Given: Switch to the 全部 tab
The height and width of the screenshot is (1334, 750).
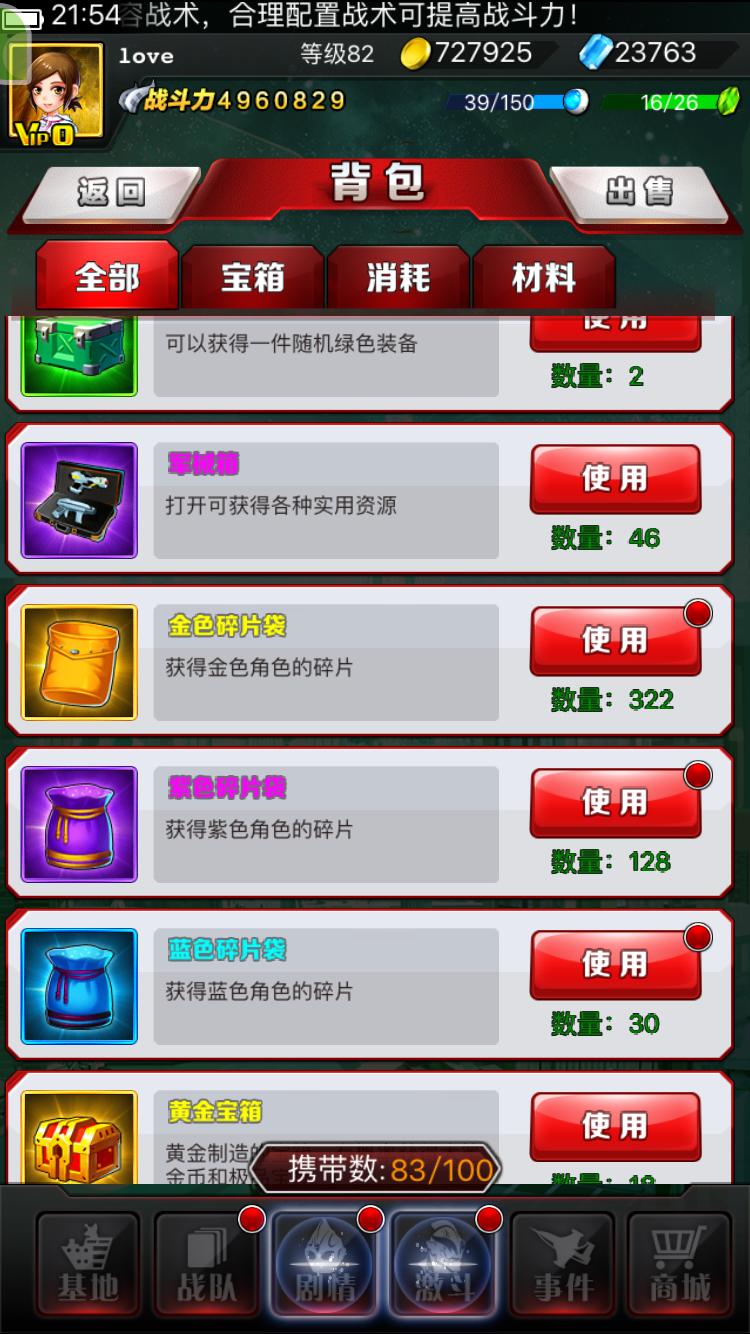Looking at the screenshot, I should [107, 277].
